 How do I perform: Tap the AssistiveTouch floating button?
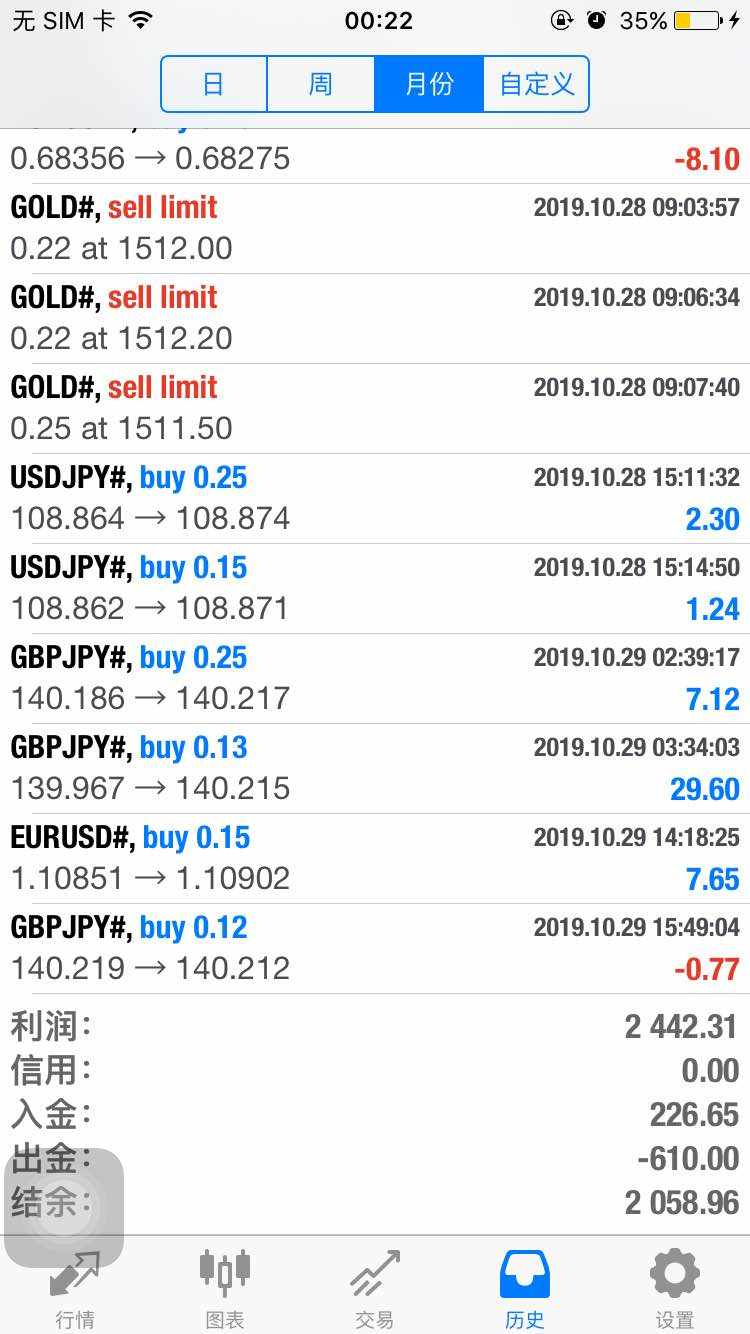point(64,1208)
